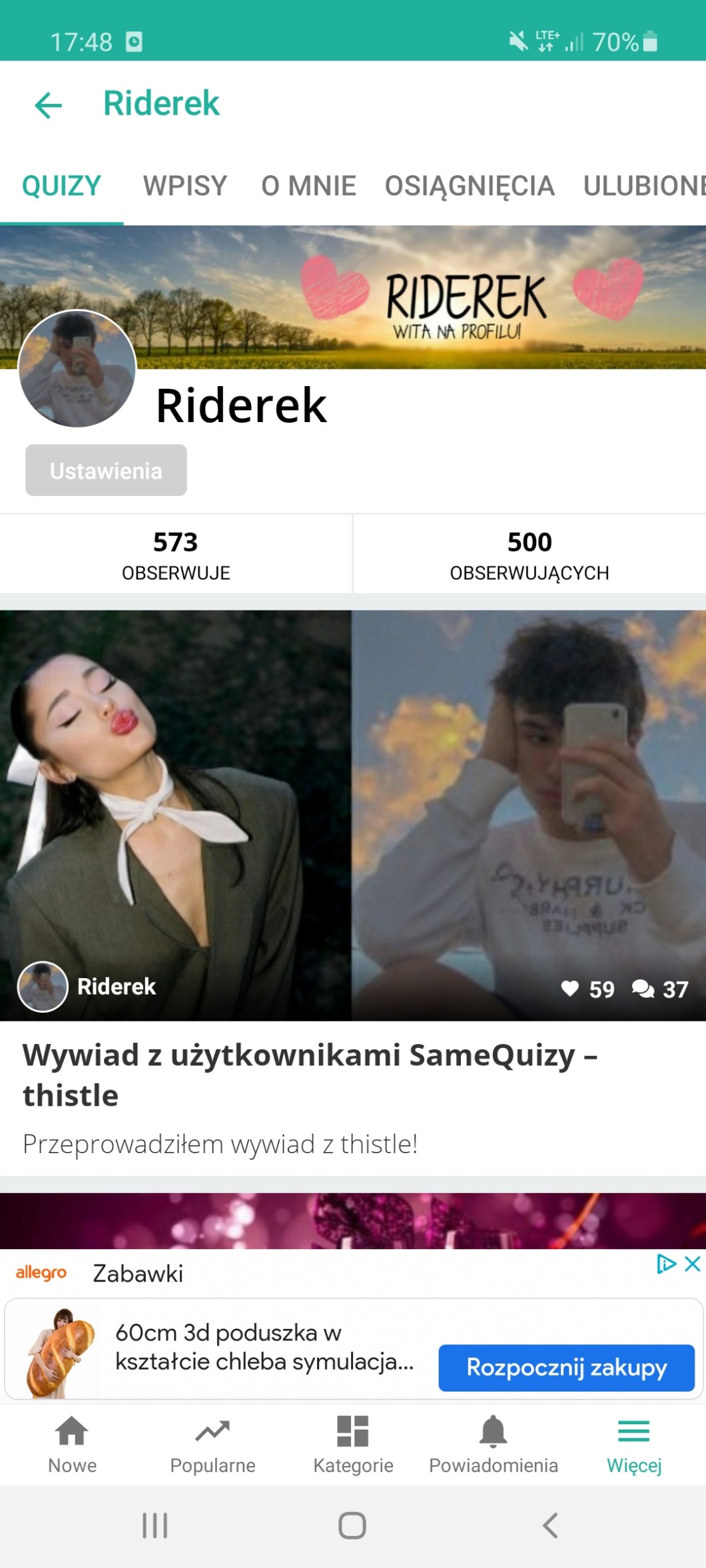706x1568 pixels.
Task: Open the Więcej menu
Action: [634, 1443]
